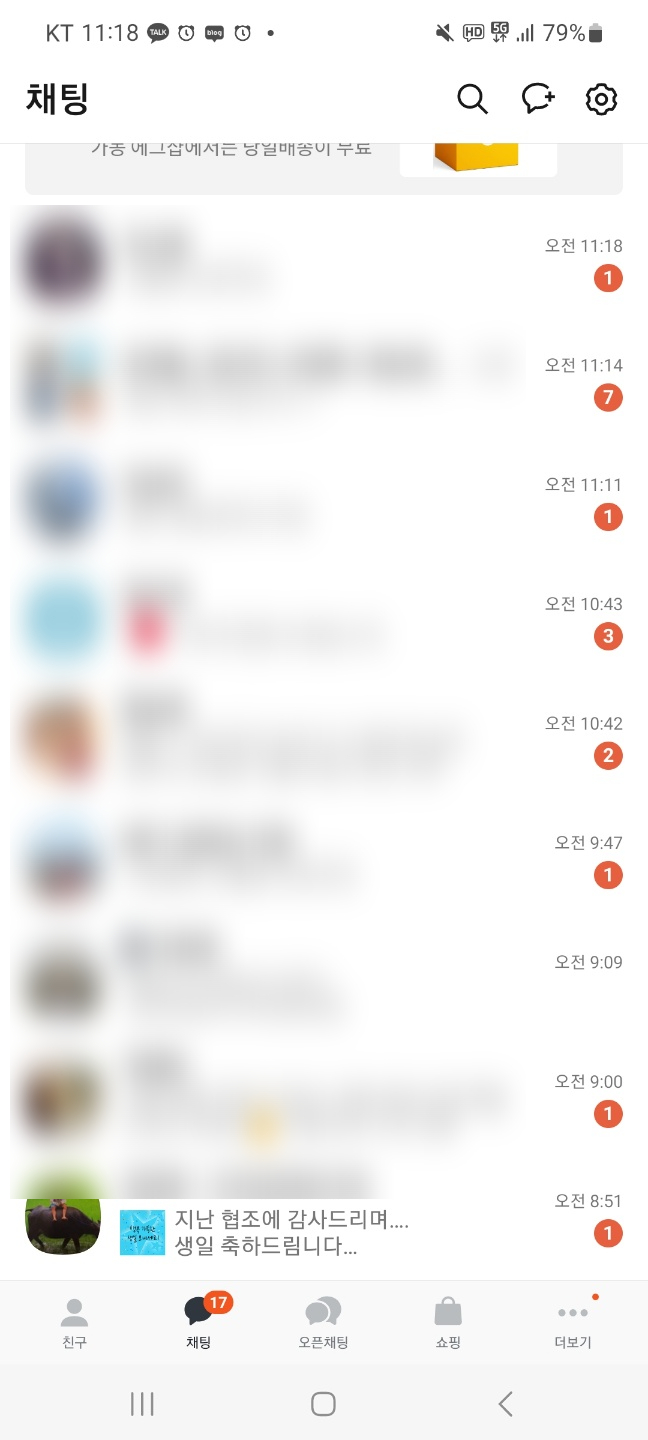Open chat search
The image size is (648, 1440).
[x=472, y=99]
